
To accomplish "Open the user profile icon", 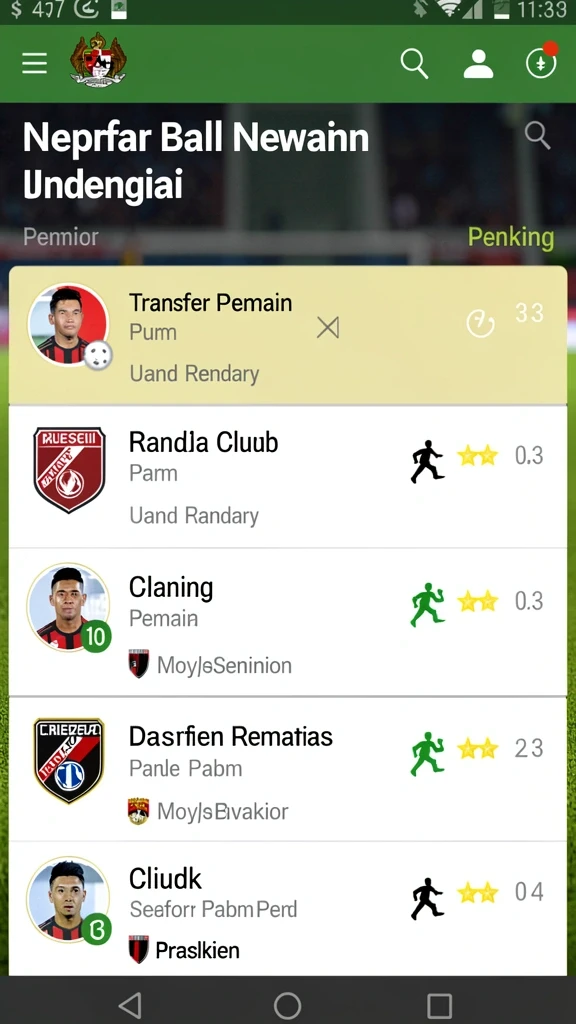I will coord(478,64).
